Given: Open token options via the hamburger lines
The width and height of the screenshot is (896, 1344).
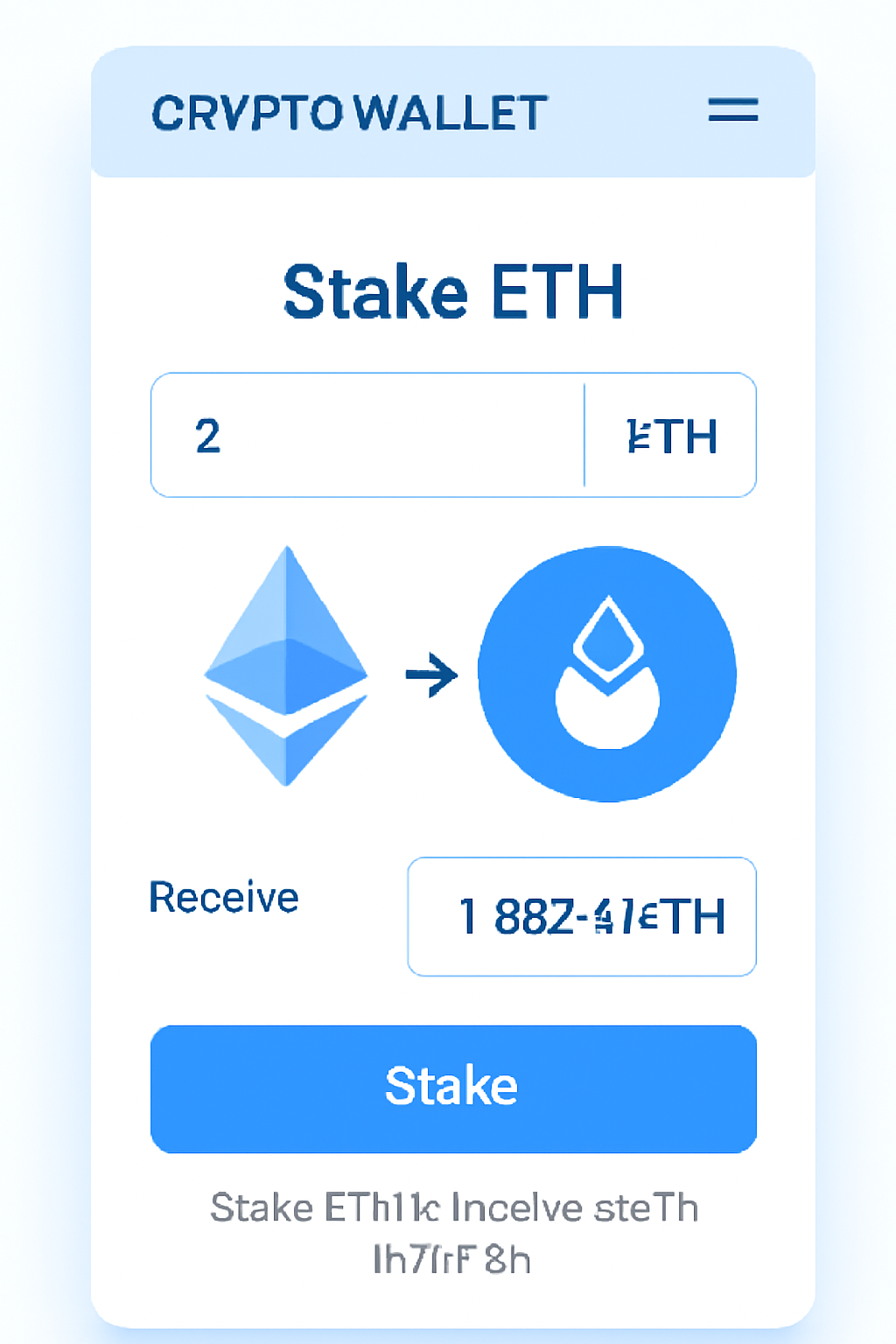Looking at the screenshot, I should pos(733,110).
